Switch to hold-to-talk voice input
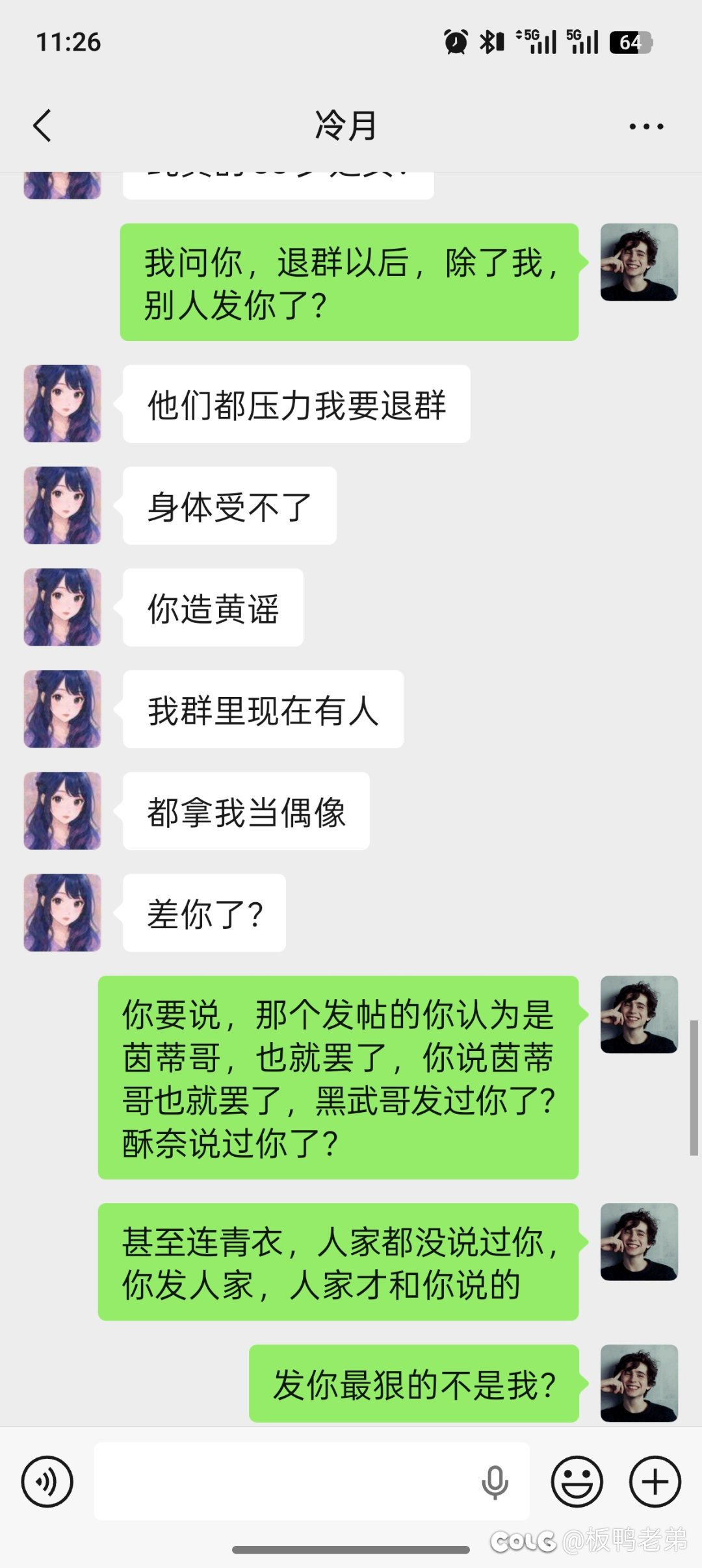Image resolution: width=702 pixels, height=1568 pixels. coord(47,1482)
